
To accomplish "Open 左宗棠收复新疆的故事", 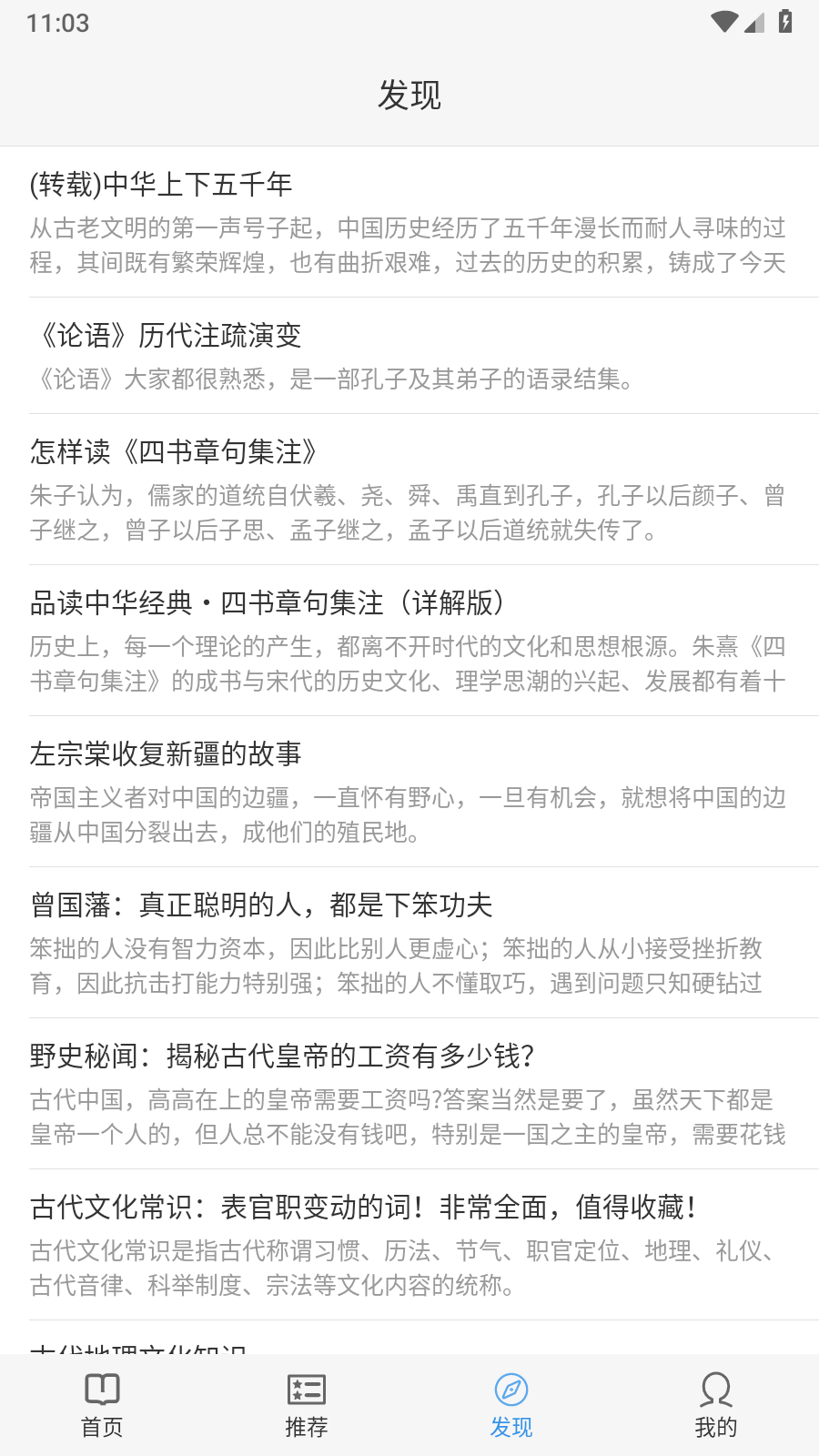I will (409, 792).
